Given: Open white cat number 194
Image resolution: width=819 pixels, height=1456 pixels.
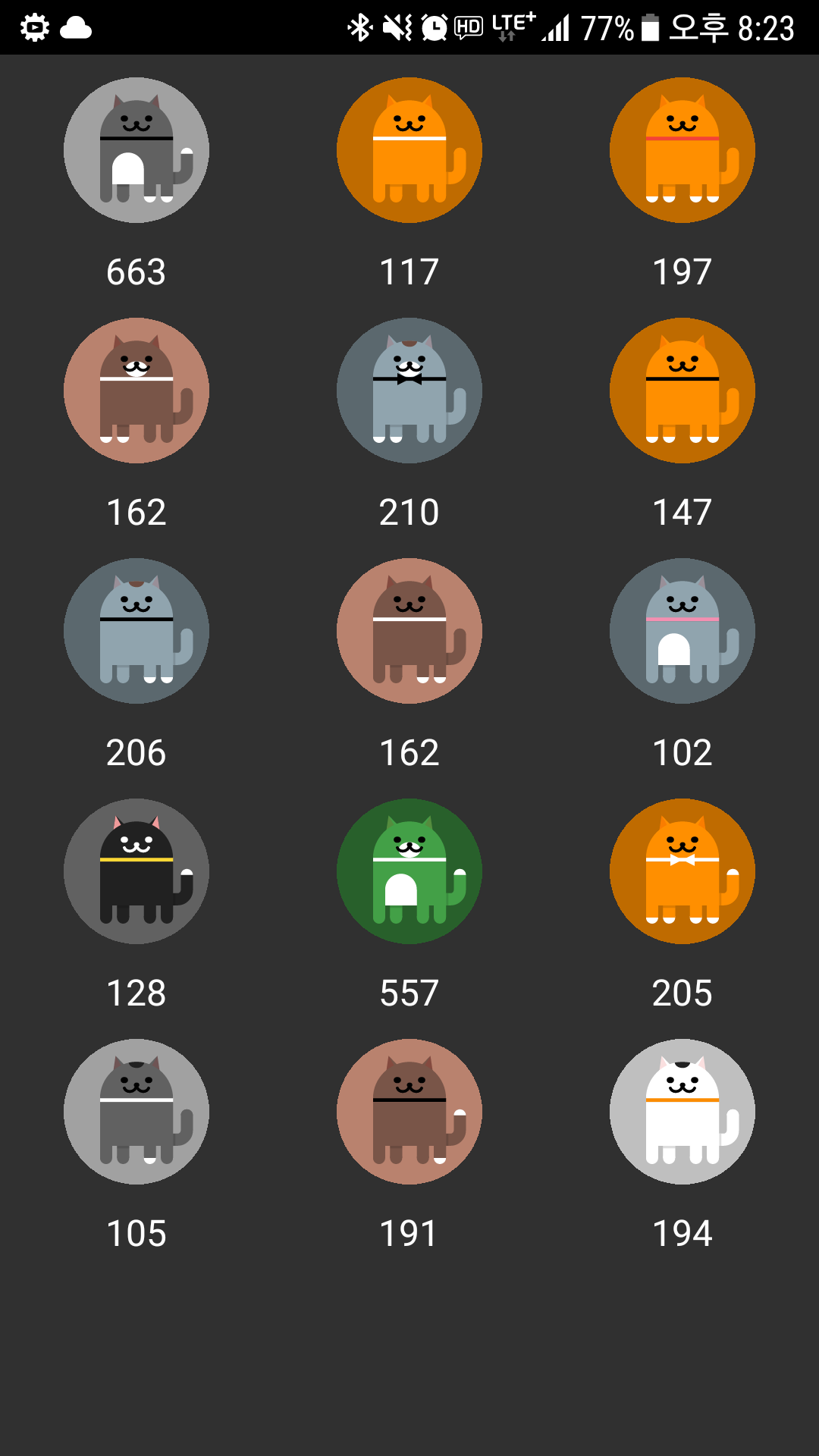Looking at the screenshot, I should [682, 1112].
